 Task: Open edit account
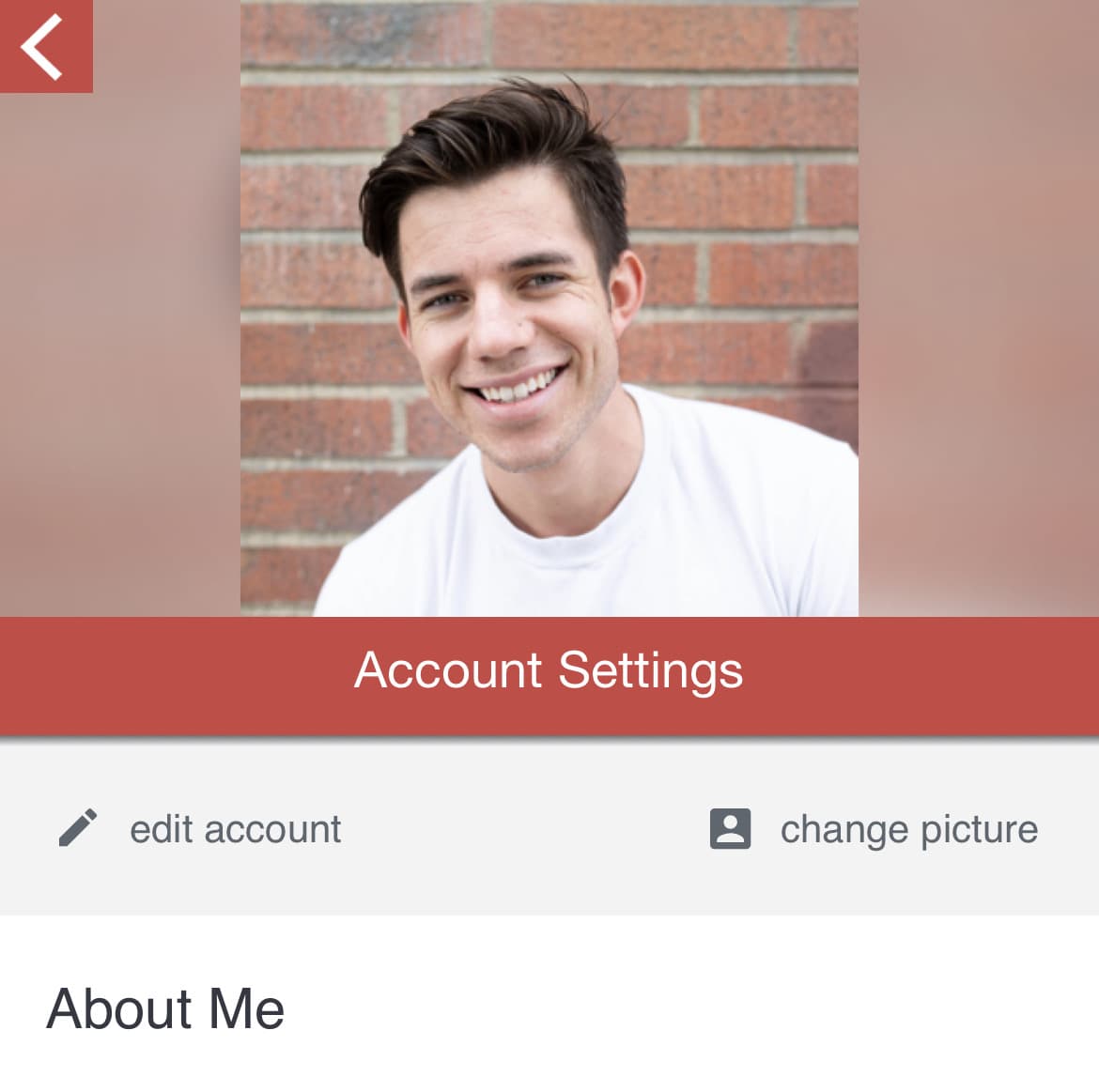coord(200,829)
